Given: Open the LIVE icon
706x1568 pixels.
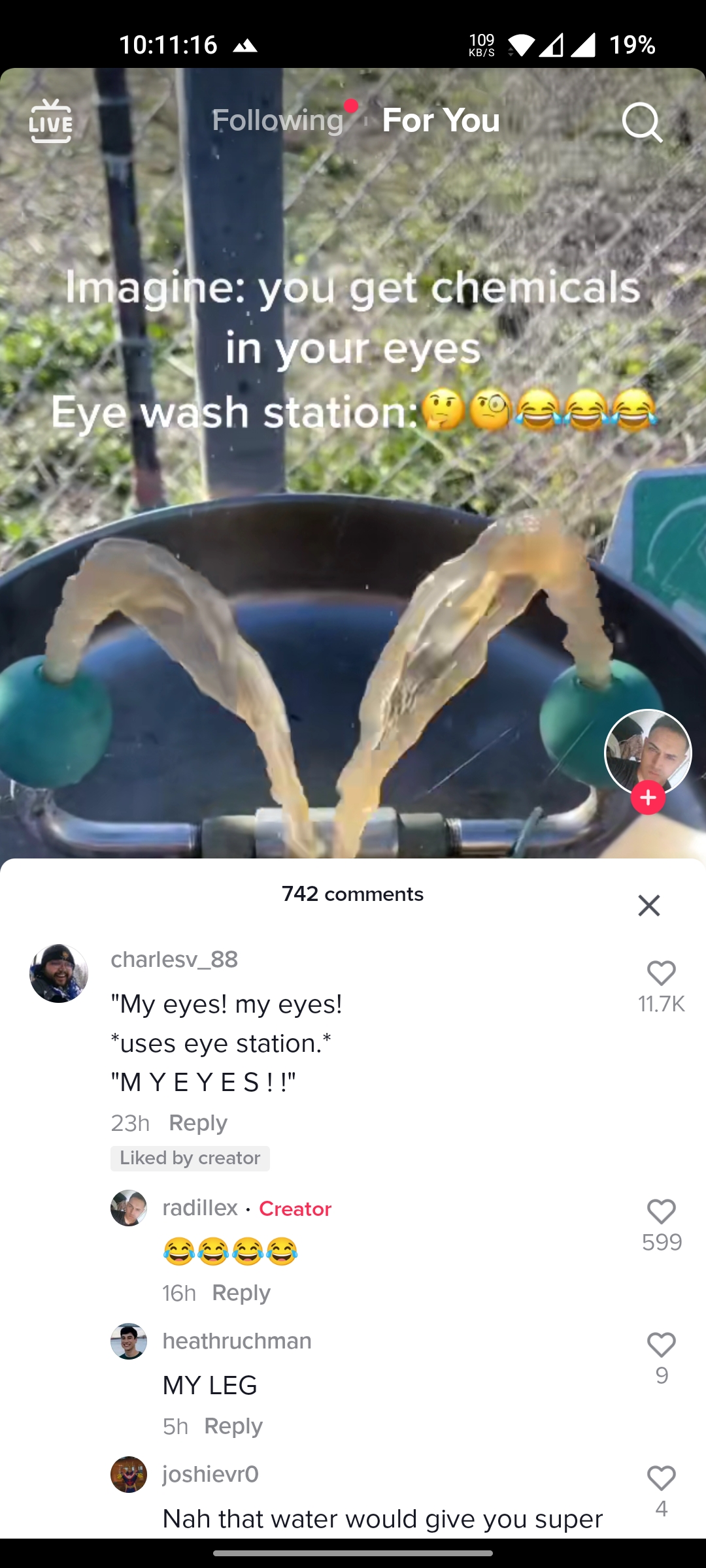Looking at the screenshot, I should [51, 121].
